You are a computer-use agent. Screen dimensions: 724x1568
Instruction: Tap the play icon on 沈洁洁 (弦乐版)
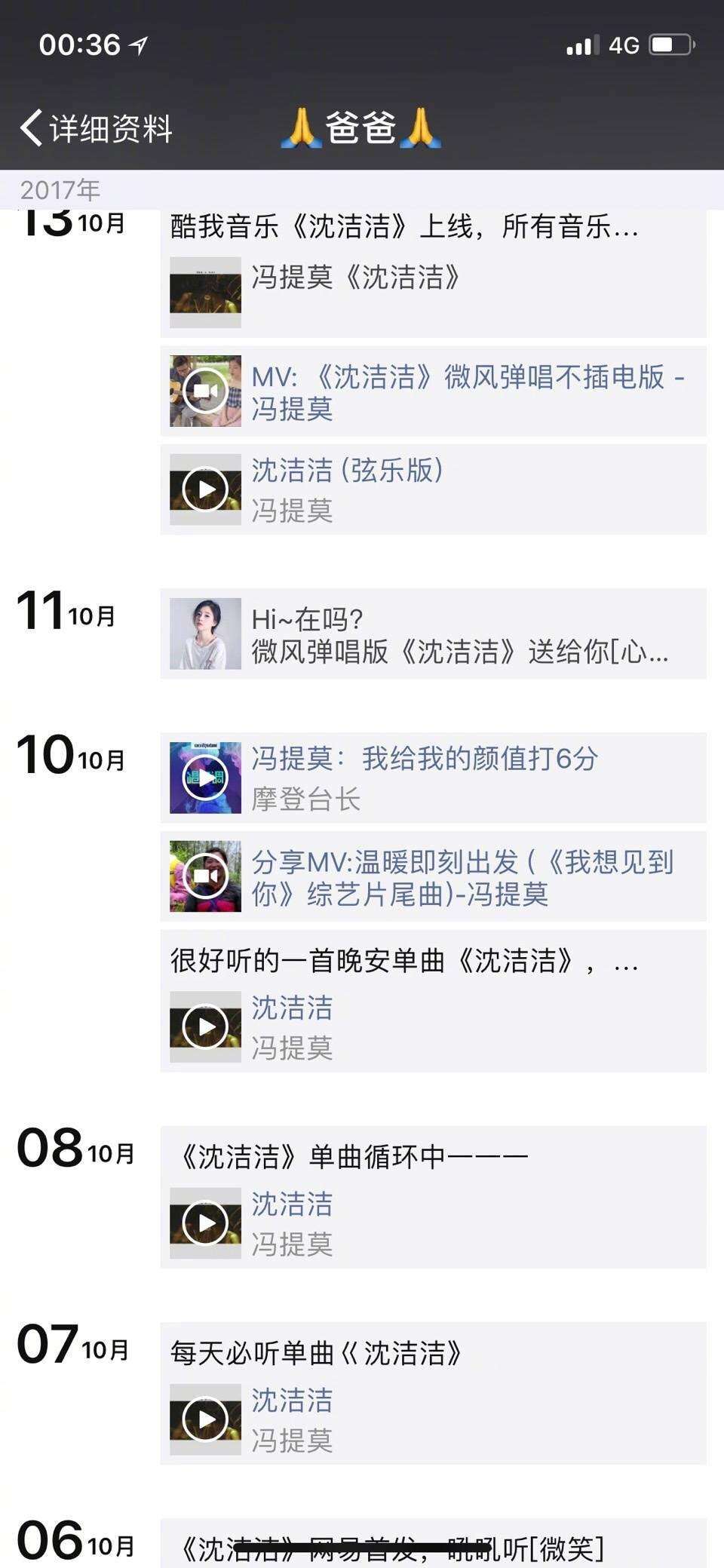pos(204,488)
